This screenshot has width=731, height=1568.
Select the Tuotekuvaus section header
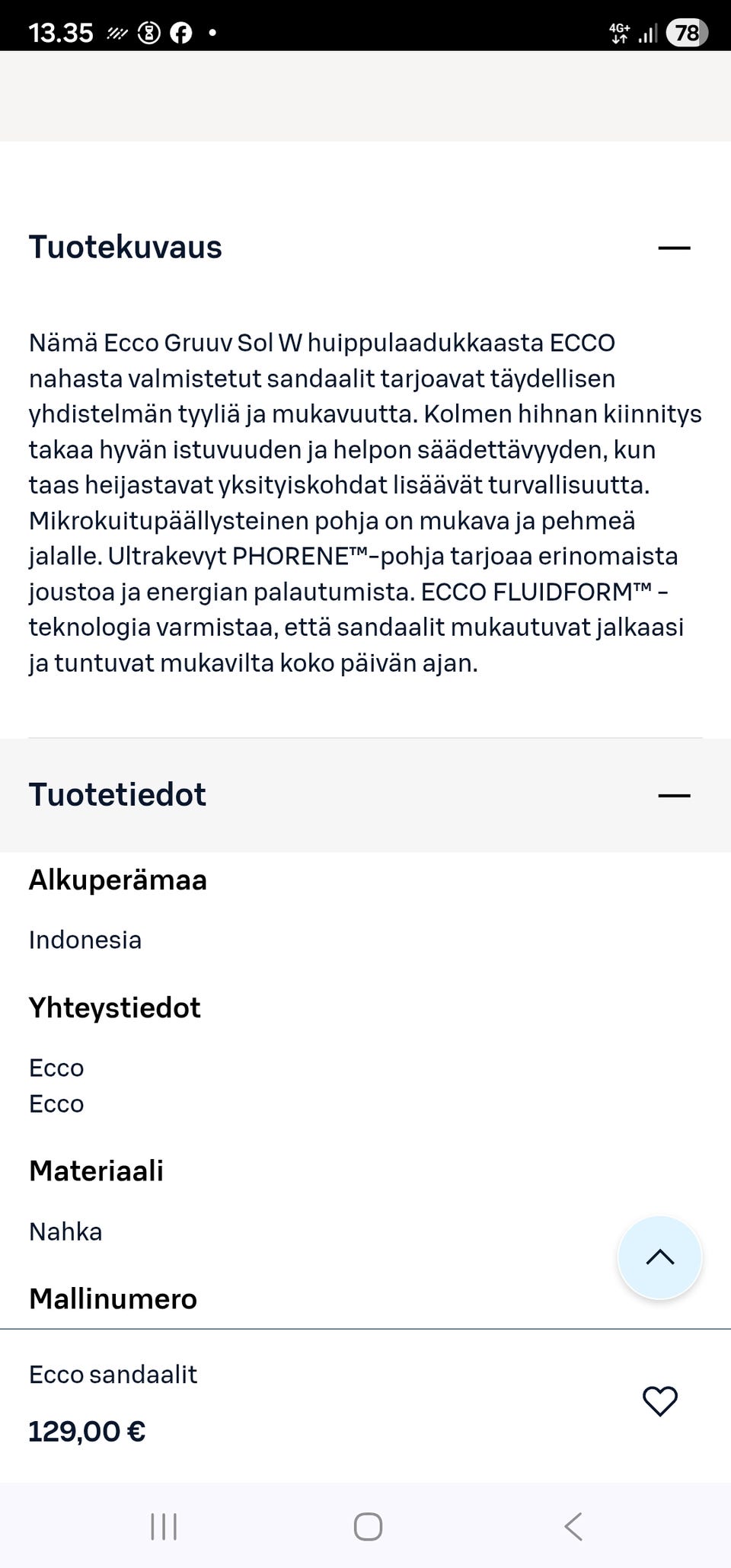pos(125,246)
